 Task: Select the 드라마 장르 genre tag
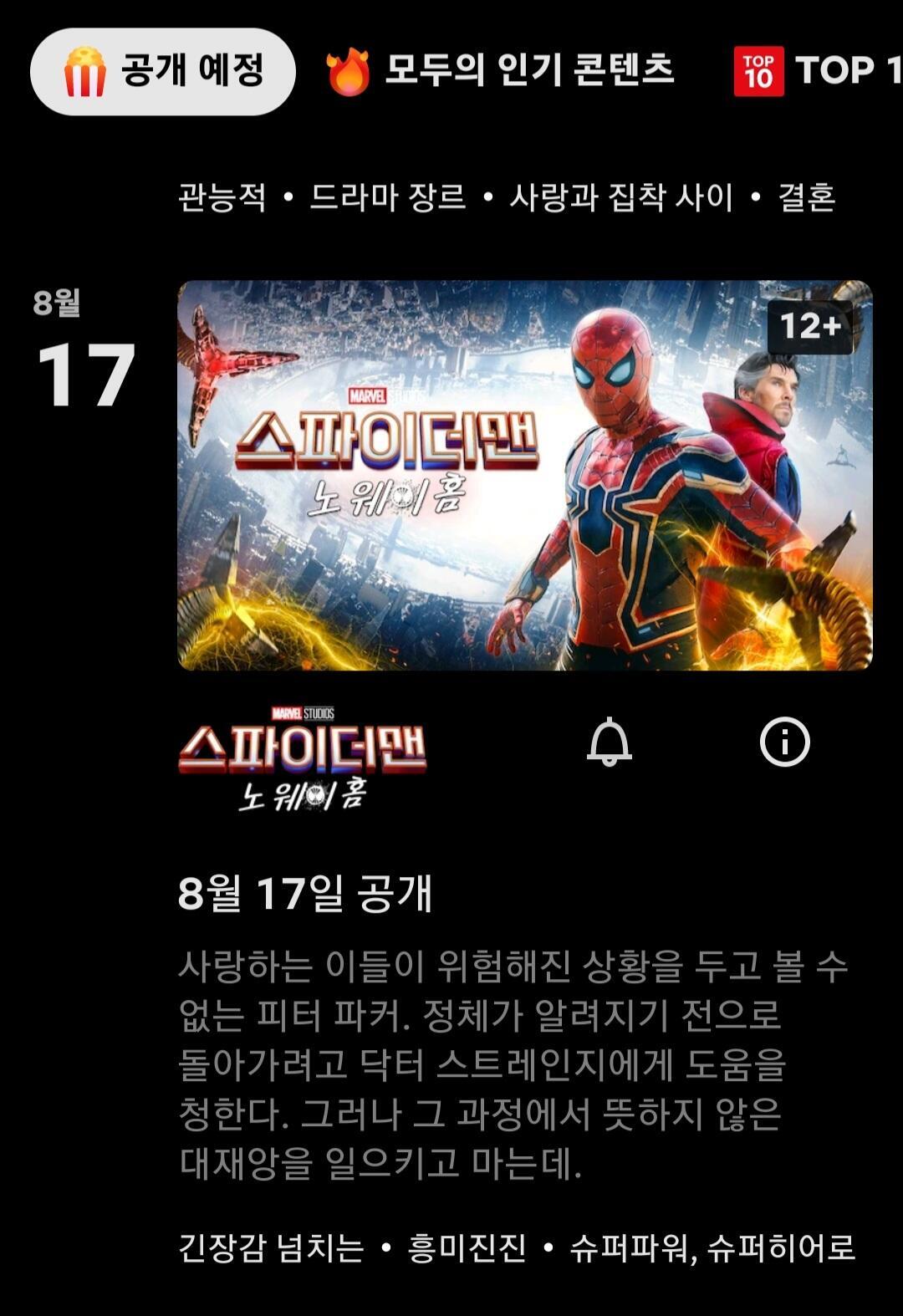coord(385,196)
